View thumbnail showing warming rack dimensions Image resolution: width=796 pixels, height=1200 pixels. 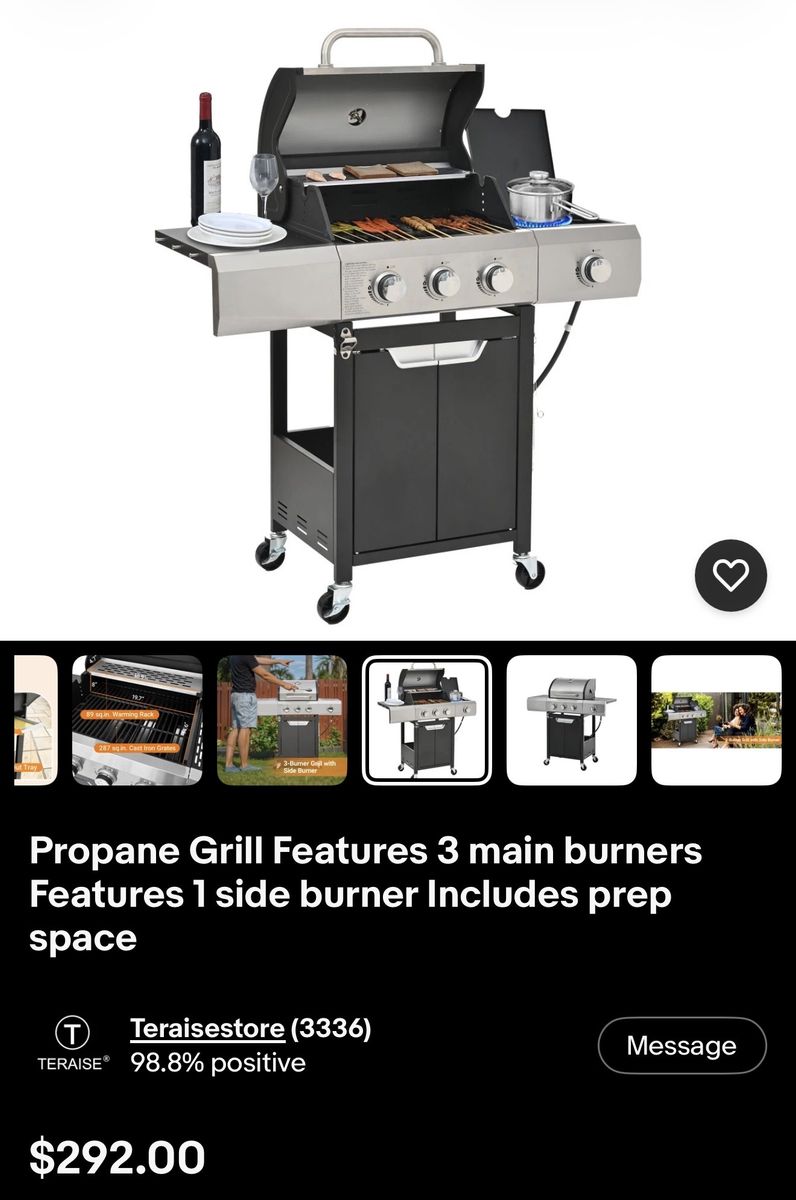137,720
